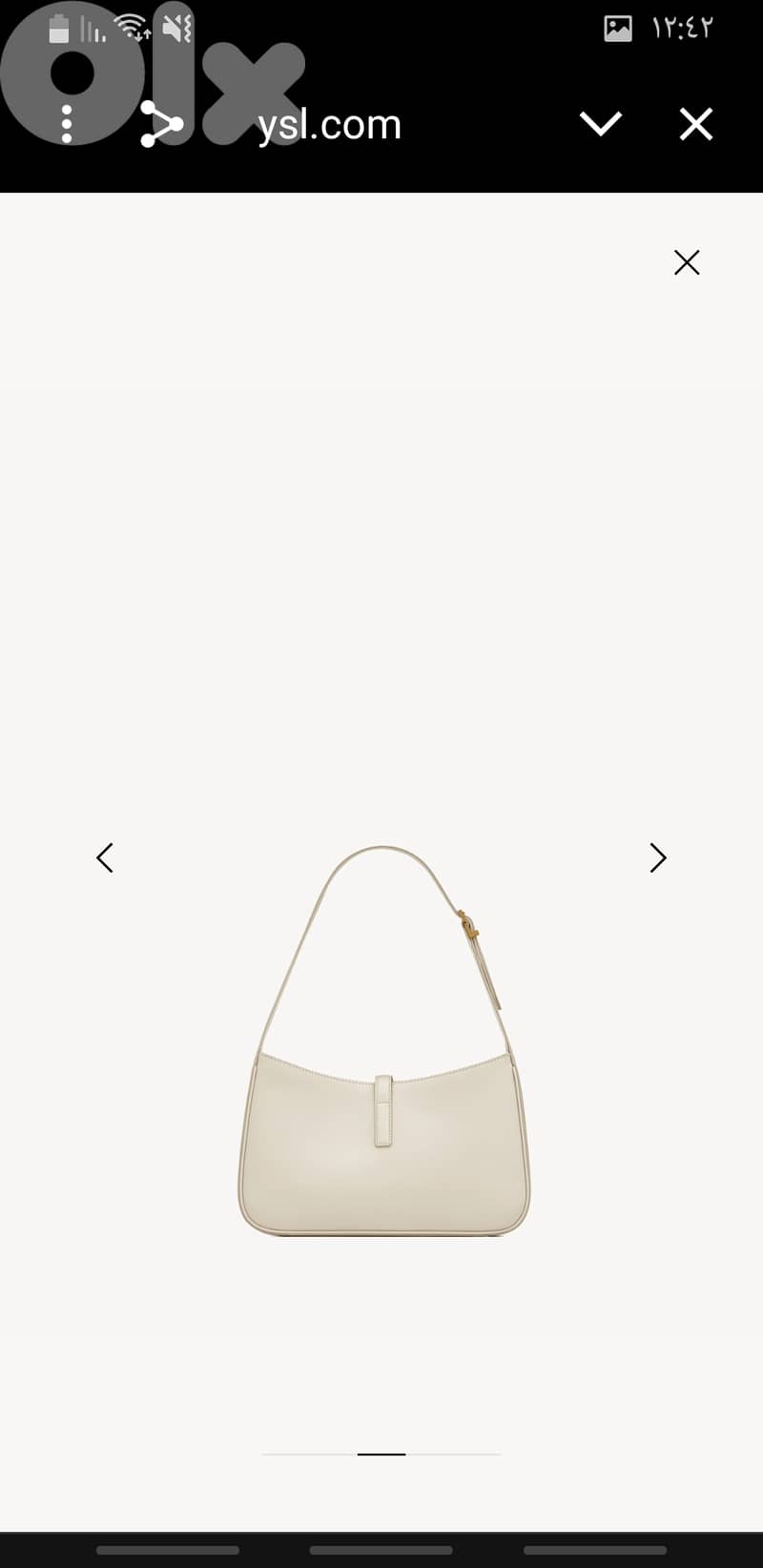This screenshot has width=763, height=1568.
Task: Tap the share icon in the status bar
Action: [x=160, y=122]
